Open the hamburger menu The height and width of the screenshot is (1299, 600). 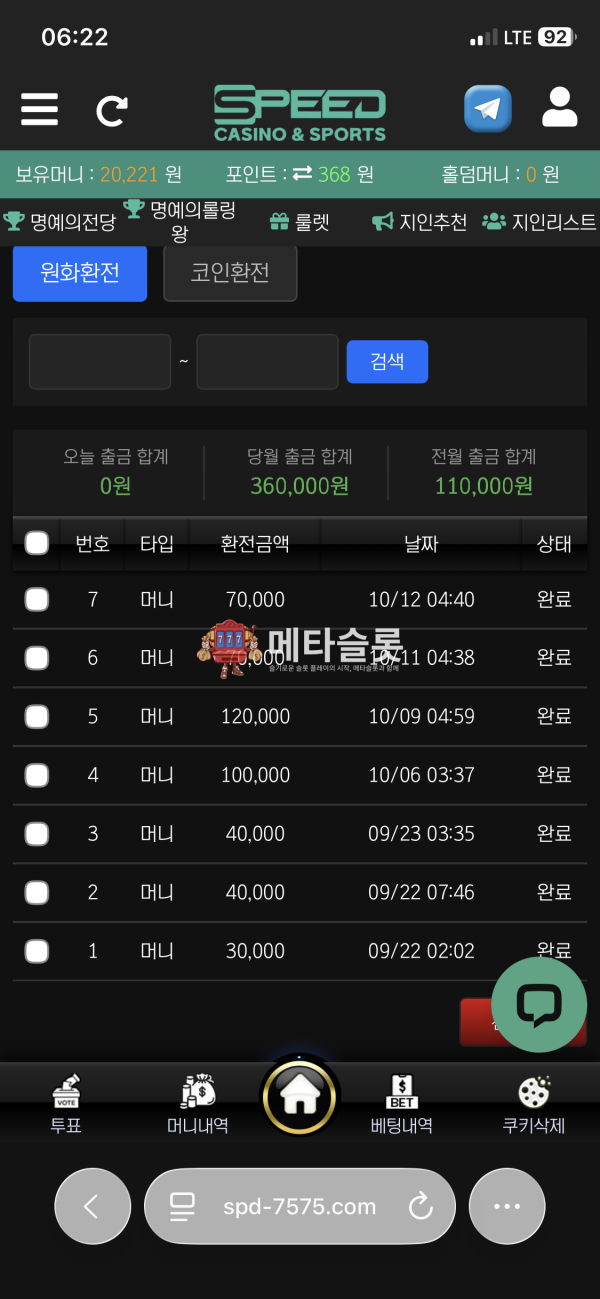coord(39,108)
